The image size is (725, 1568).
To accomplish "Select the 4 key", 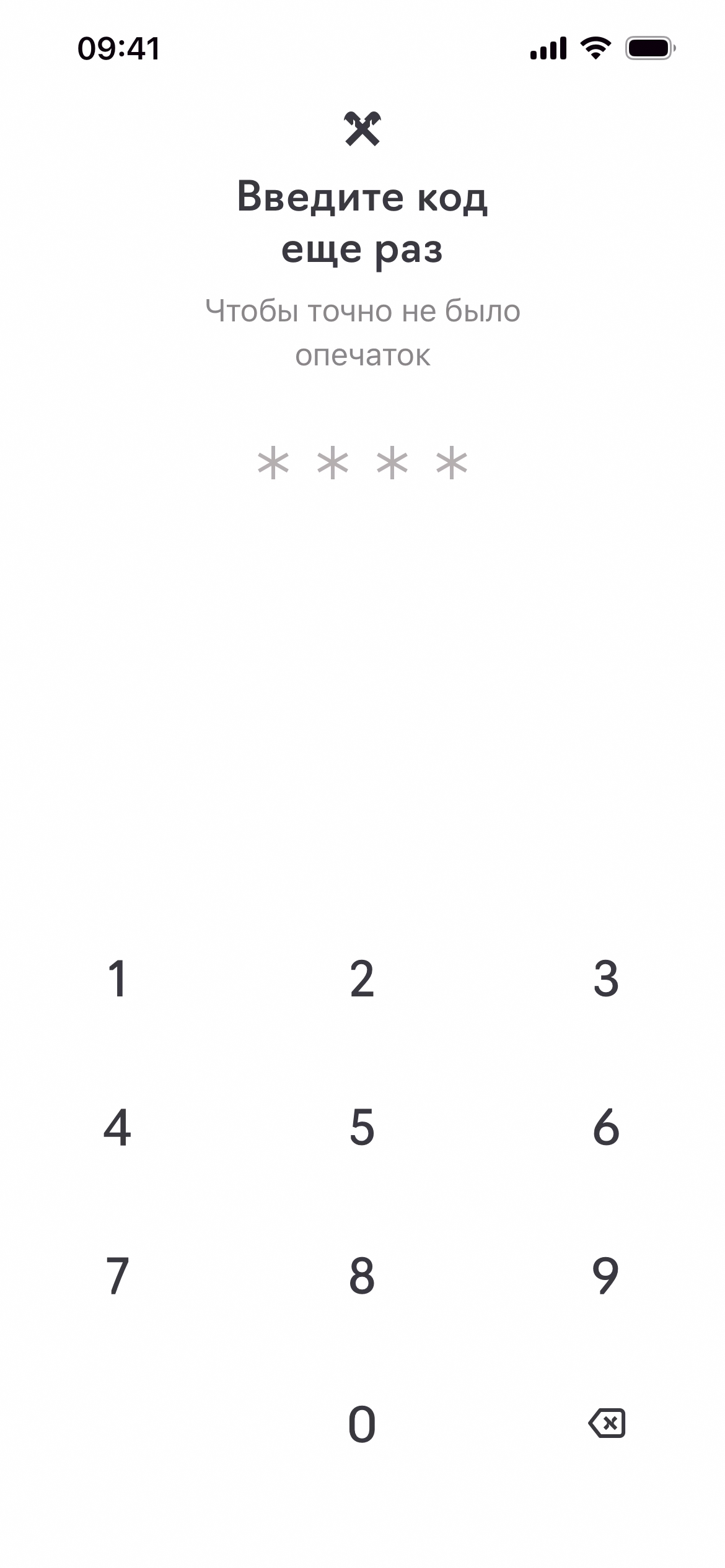I will [x=117, y=1127].
